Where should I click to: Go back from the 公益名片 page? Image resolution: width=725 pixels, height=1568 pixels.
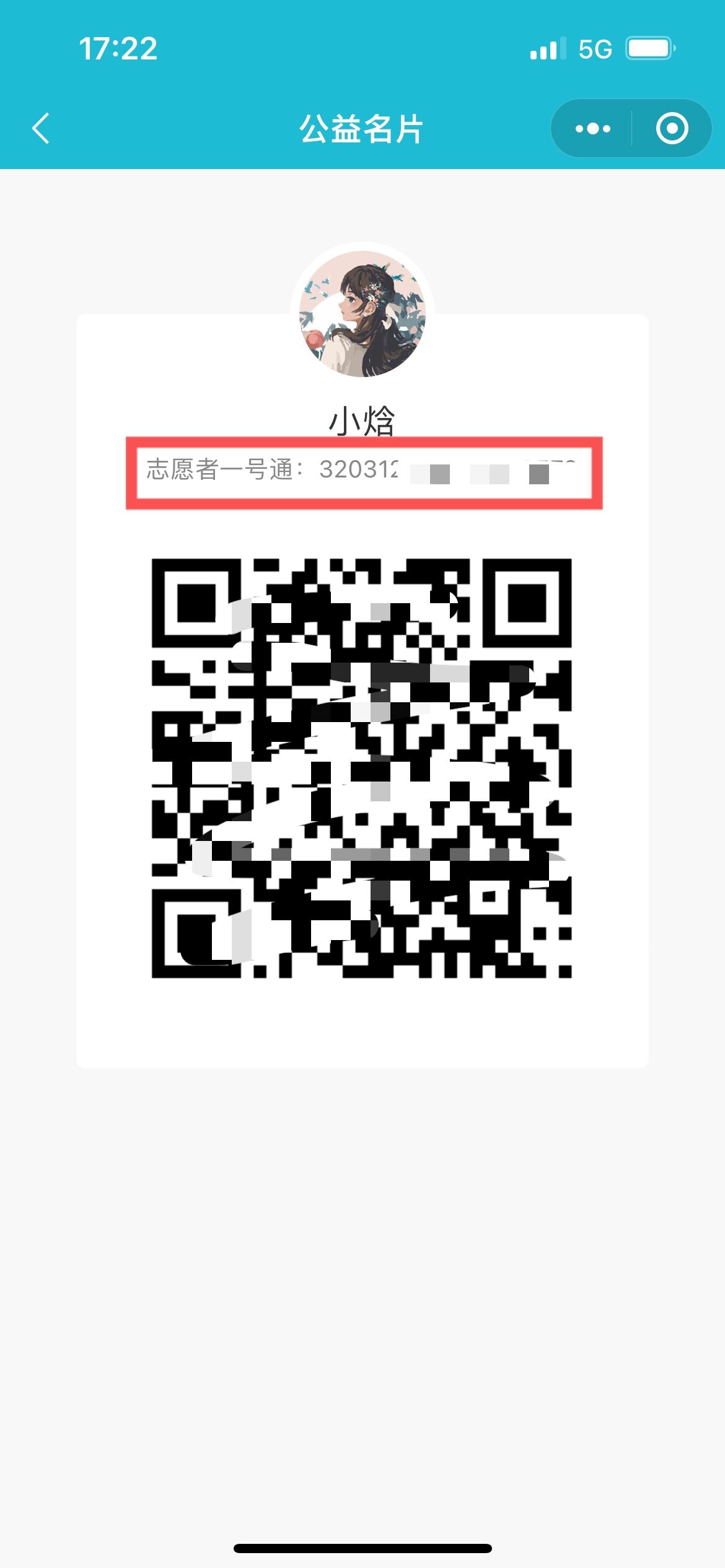(x=41, y=129)
